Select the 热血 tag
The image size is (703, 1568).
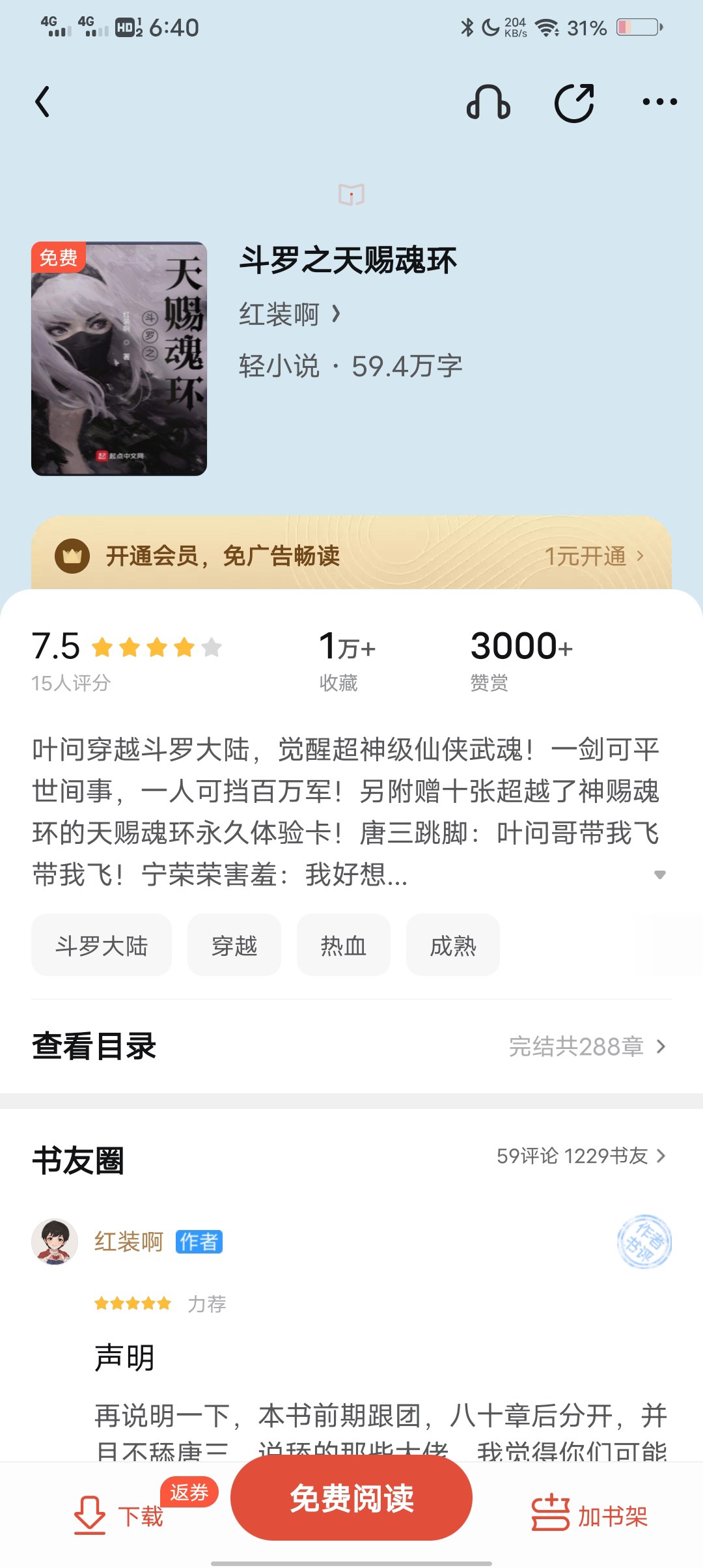click(344, 945)
